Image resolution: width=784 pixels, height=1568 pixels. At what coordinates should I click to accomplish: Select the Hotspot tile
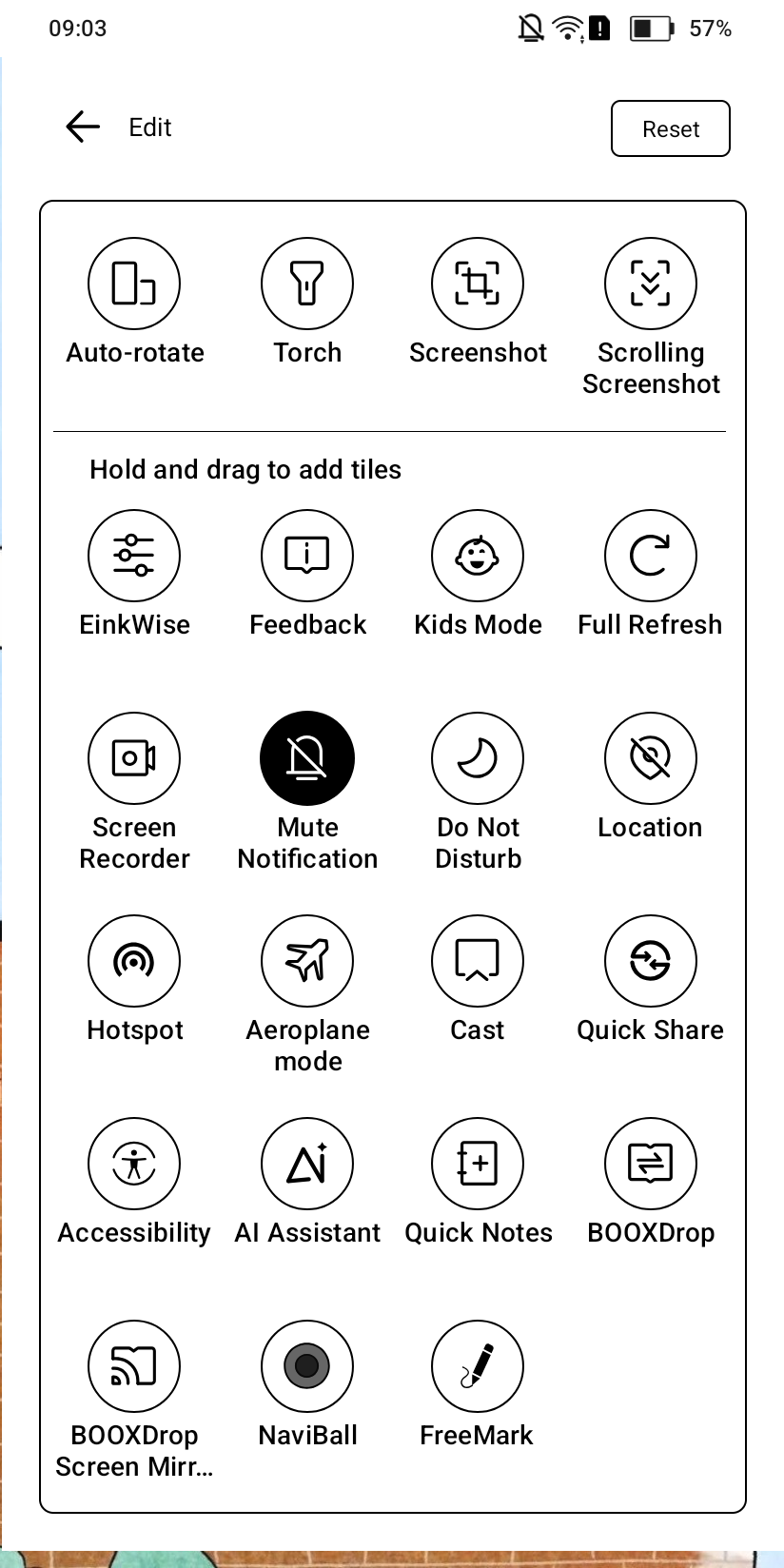pyautogui.click(x=134, y=961)
